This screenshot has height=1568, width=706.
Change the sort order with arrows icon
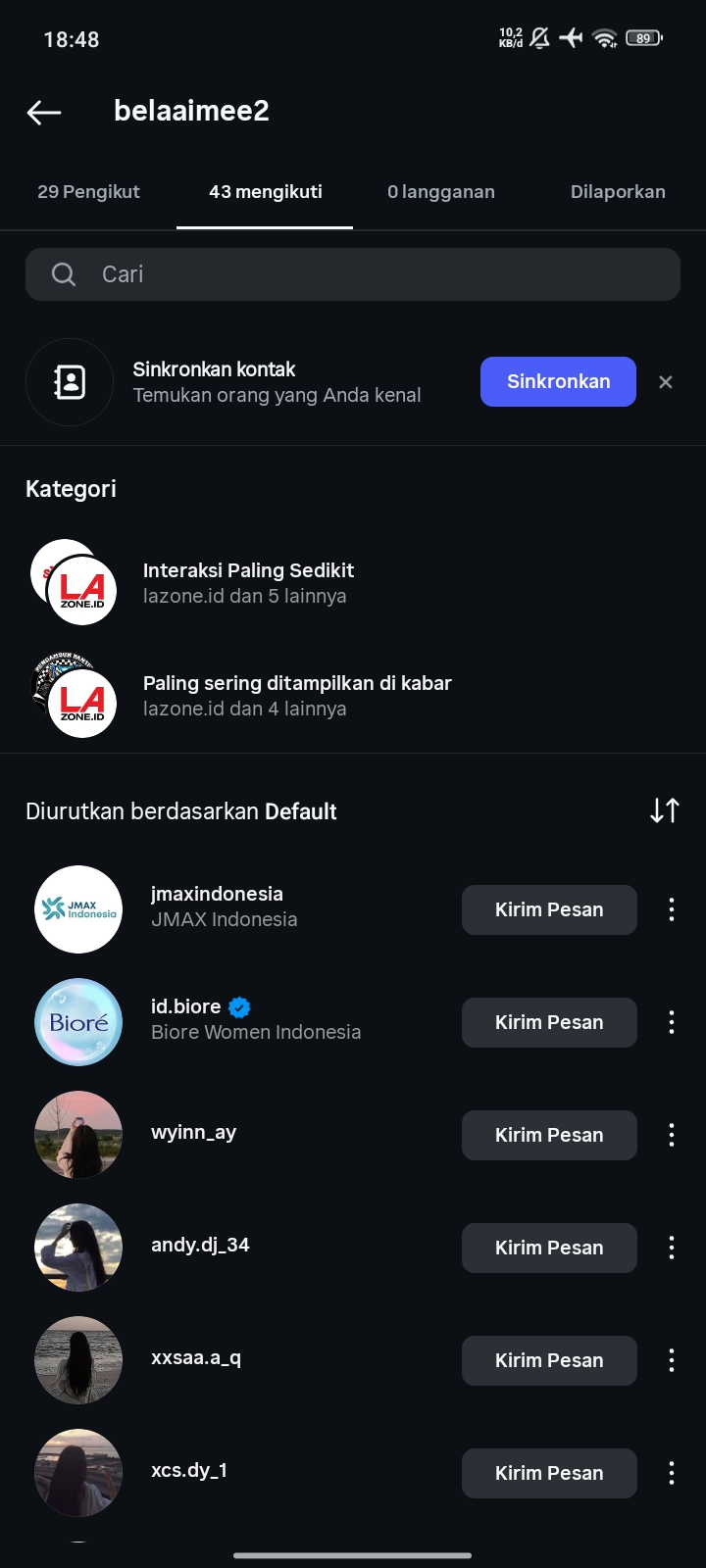(x=664, y=810)
